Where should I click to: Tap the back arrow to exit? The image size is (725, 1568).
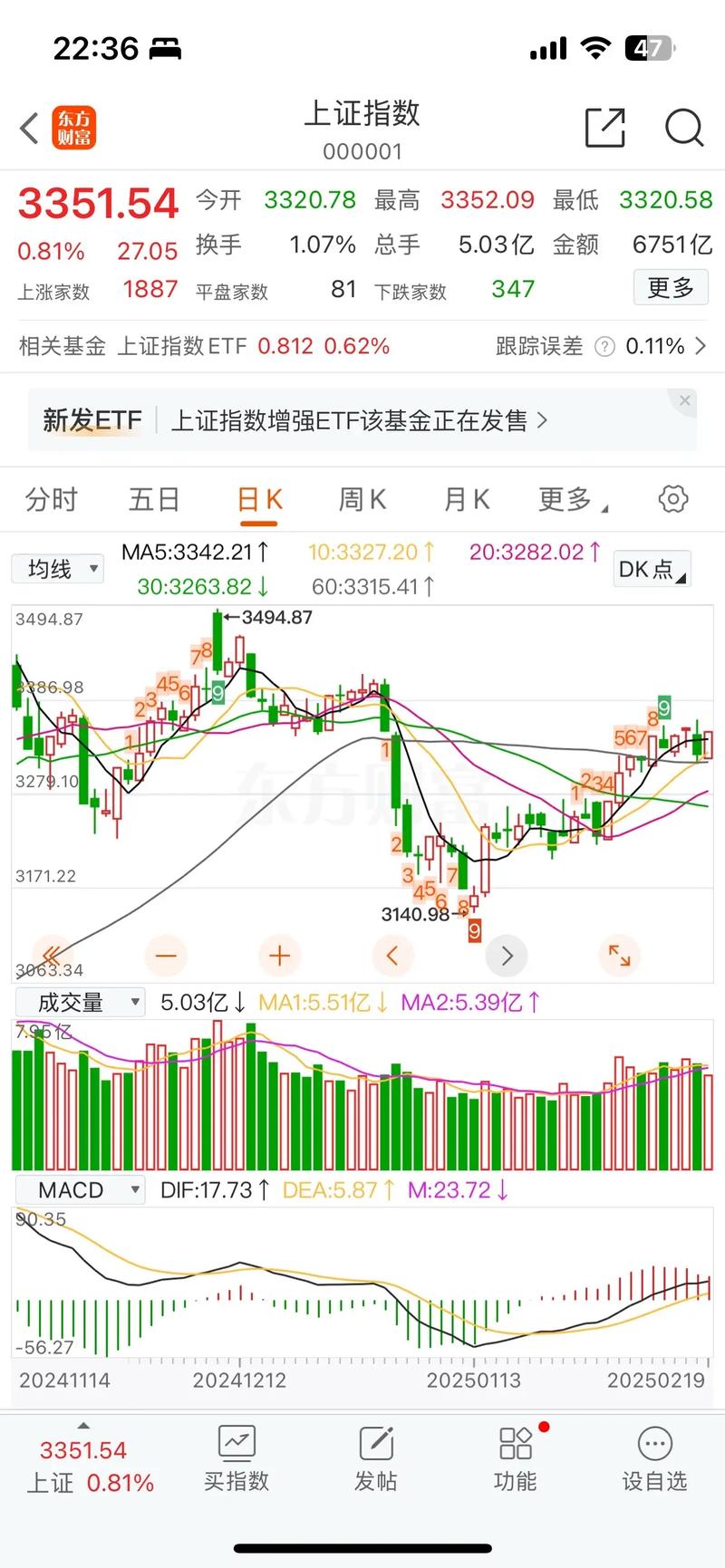pyautogui.click(x=28, y=129)
